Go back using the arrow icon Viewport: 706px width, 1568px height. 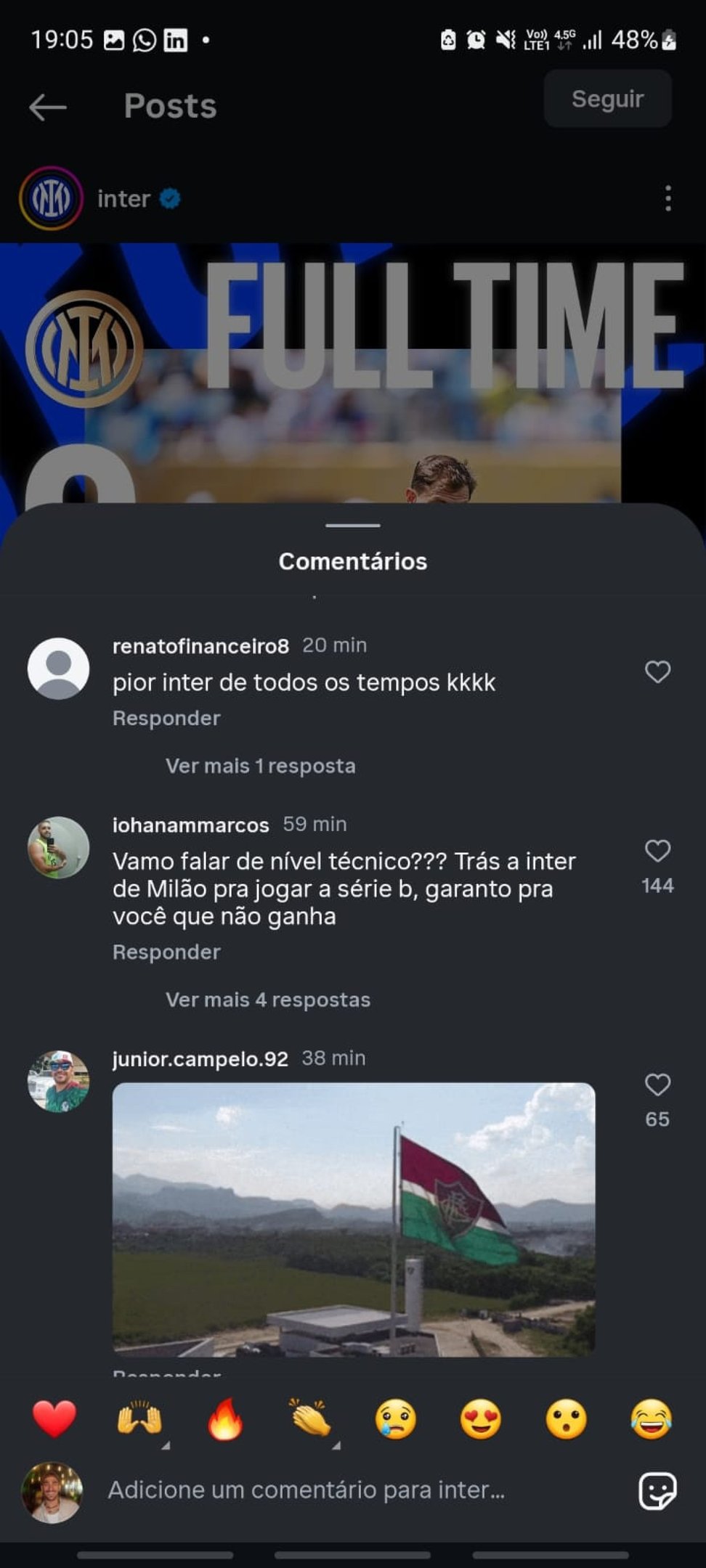pos(48,107)
